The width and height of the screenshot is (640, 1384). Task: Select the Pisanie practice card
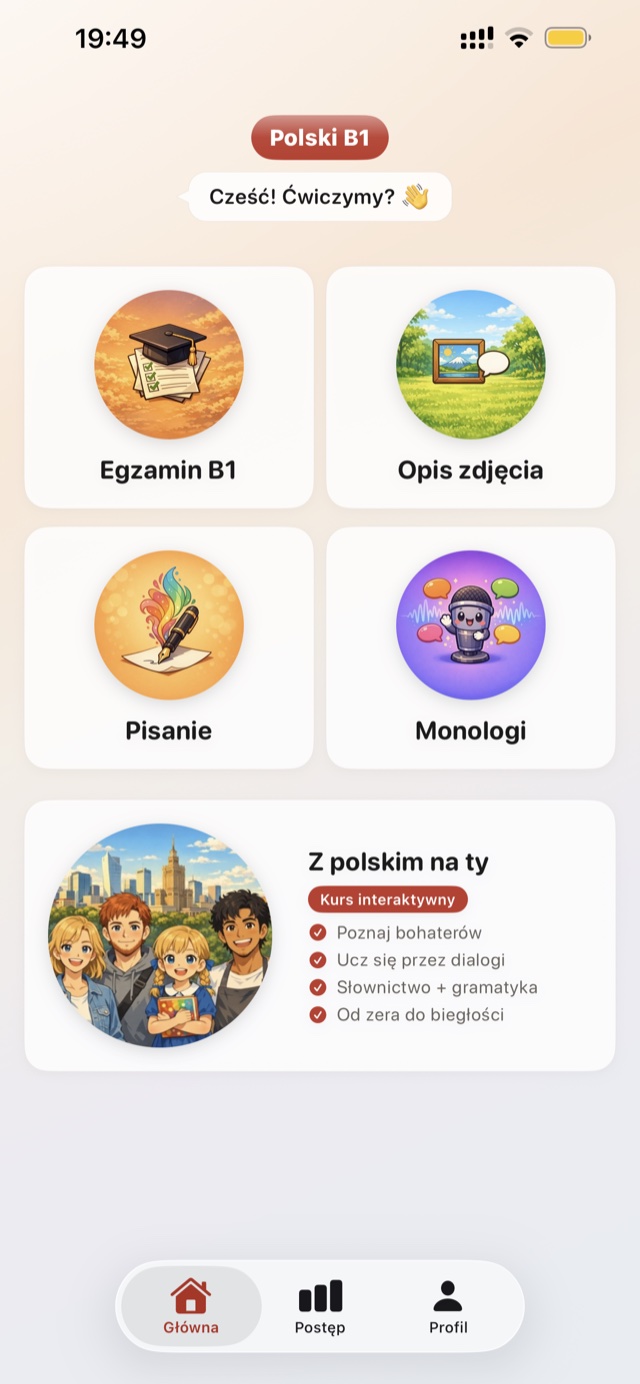click(x=168, y=648)
